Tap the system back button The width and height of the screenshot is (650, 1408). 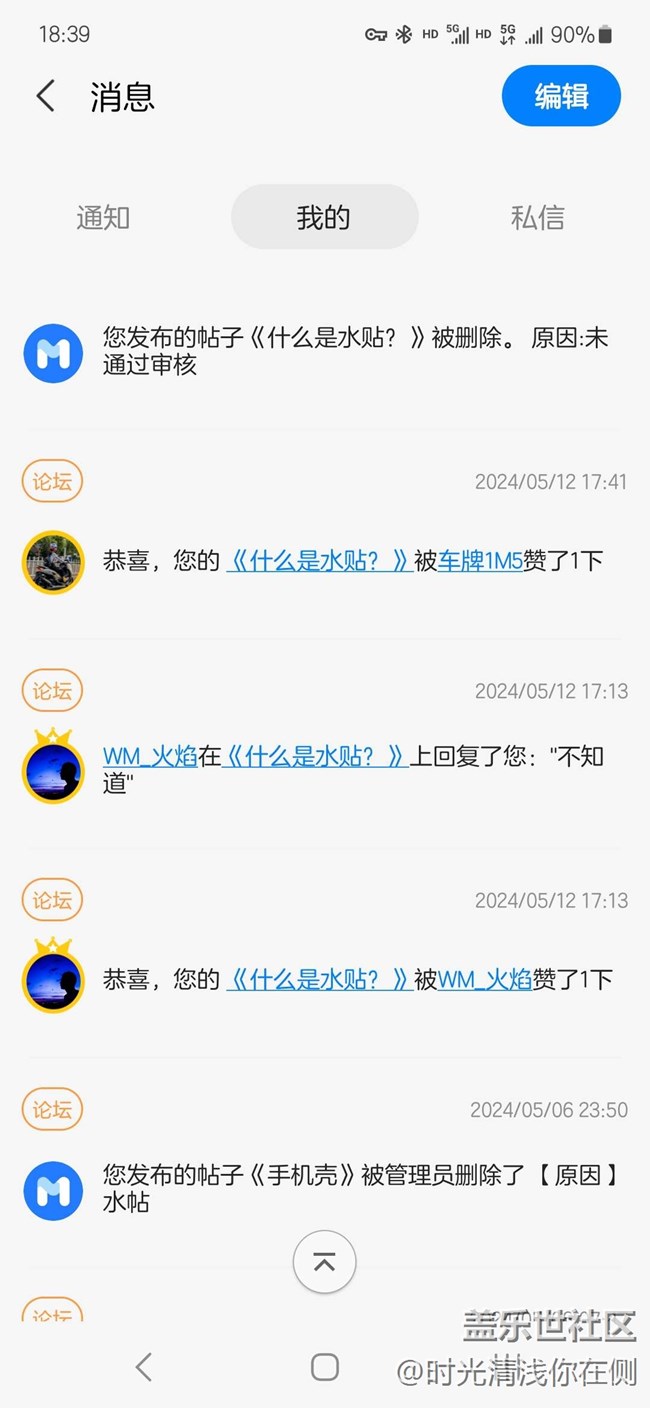[144, 1367]
